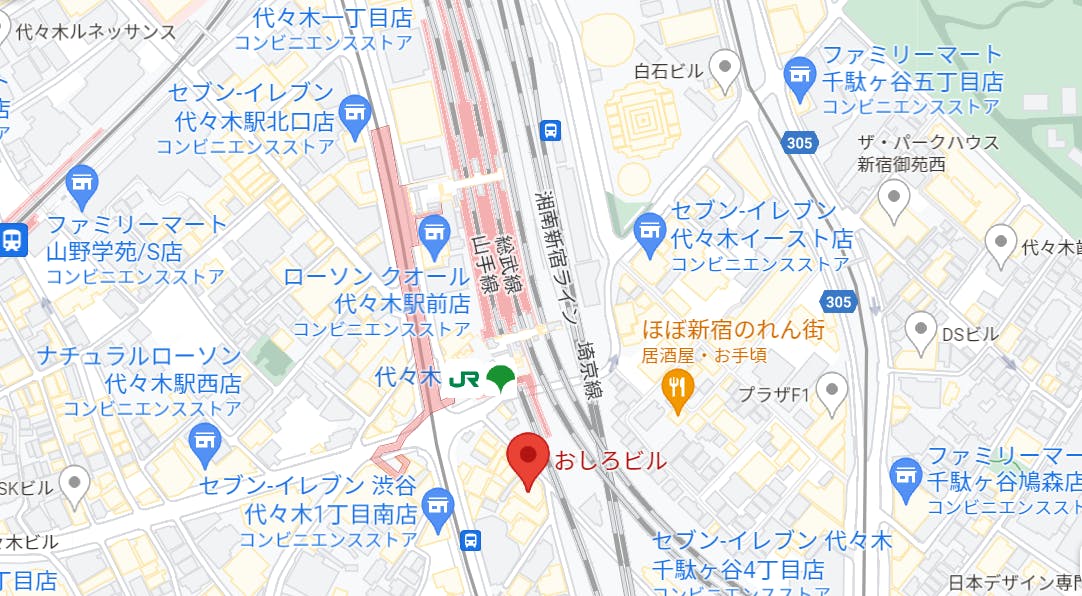
Task: Tap the bus stop icon beside 湘南新宿ライン
Action: (x=551, y=130)
